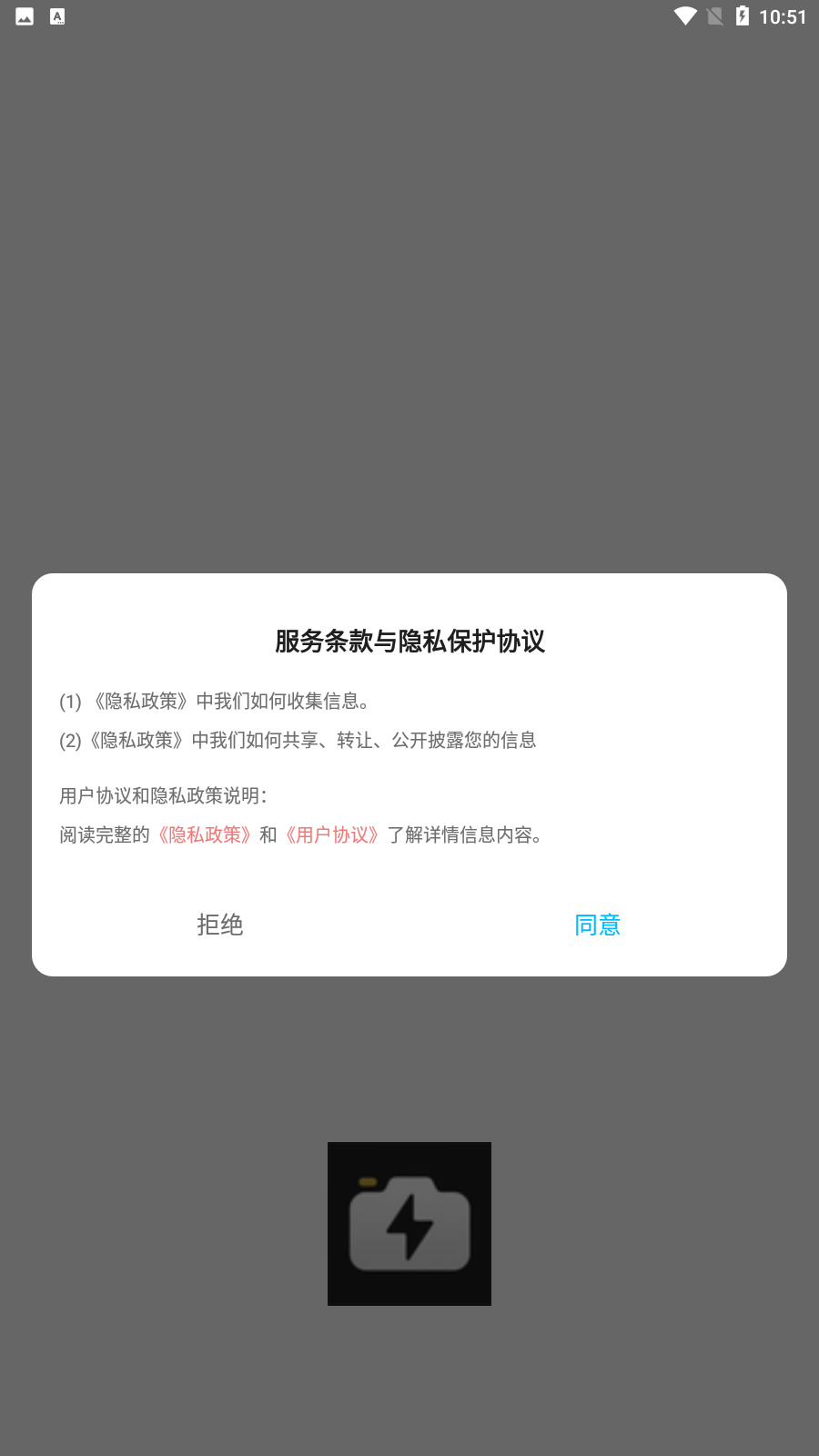The image size is (819, 1456).
Task: Tap 同意 to accept the agreement
Action: [597, 925]
